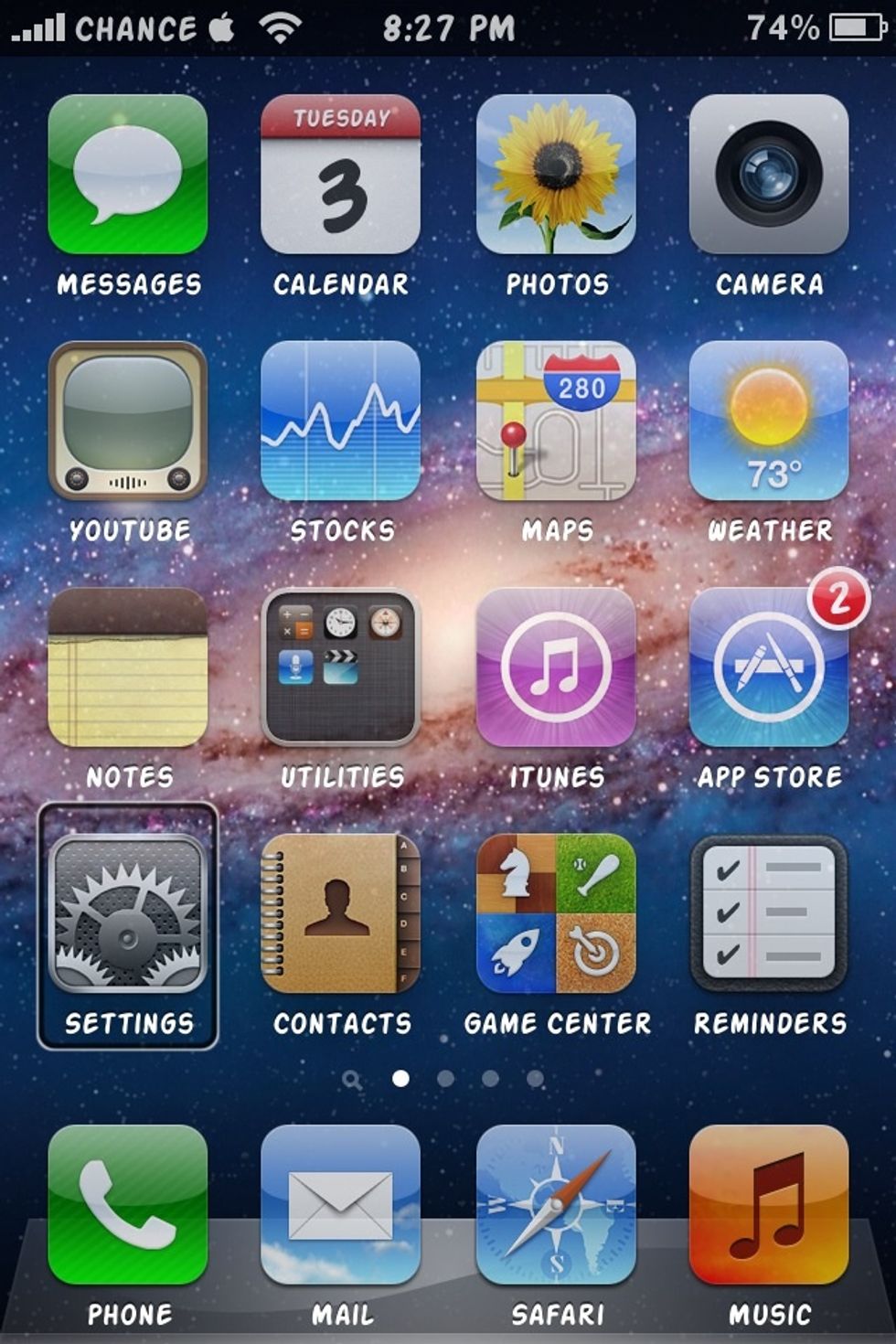Open the Settings app

128,915
